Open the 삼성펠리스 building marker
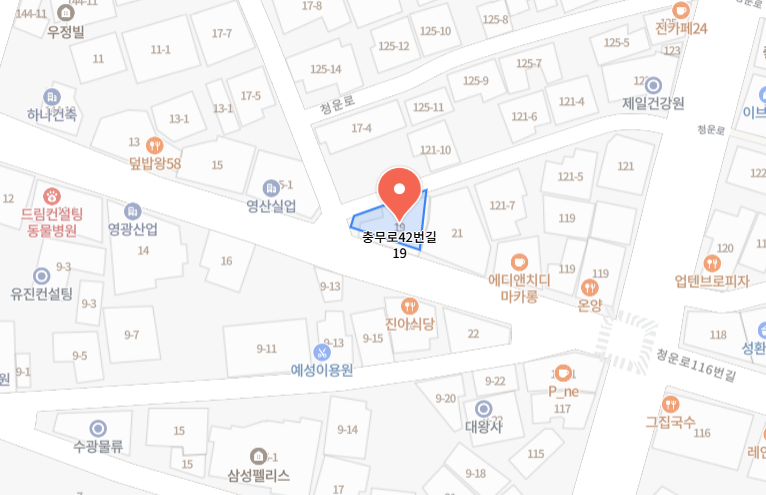The height and width of the screenshot is (495, 766). [258, 457]
